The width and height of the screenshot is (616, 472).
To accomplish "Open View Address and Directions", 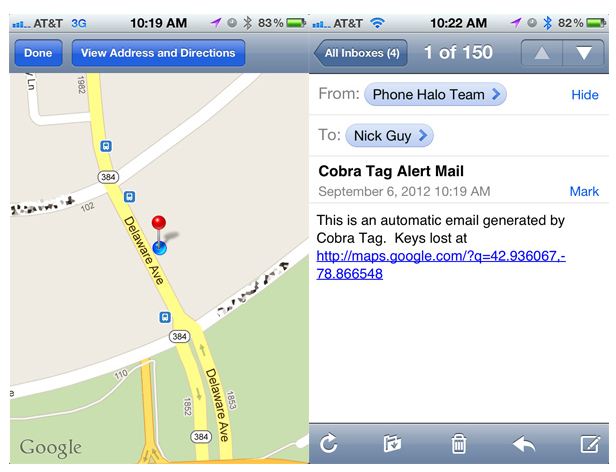I will [x=158, y=53].
